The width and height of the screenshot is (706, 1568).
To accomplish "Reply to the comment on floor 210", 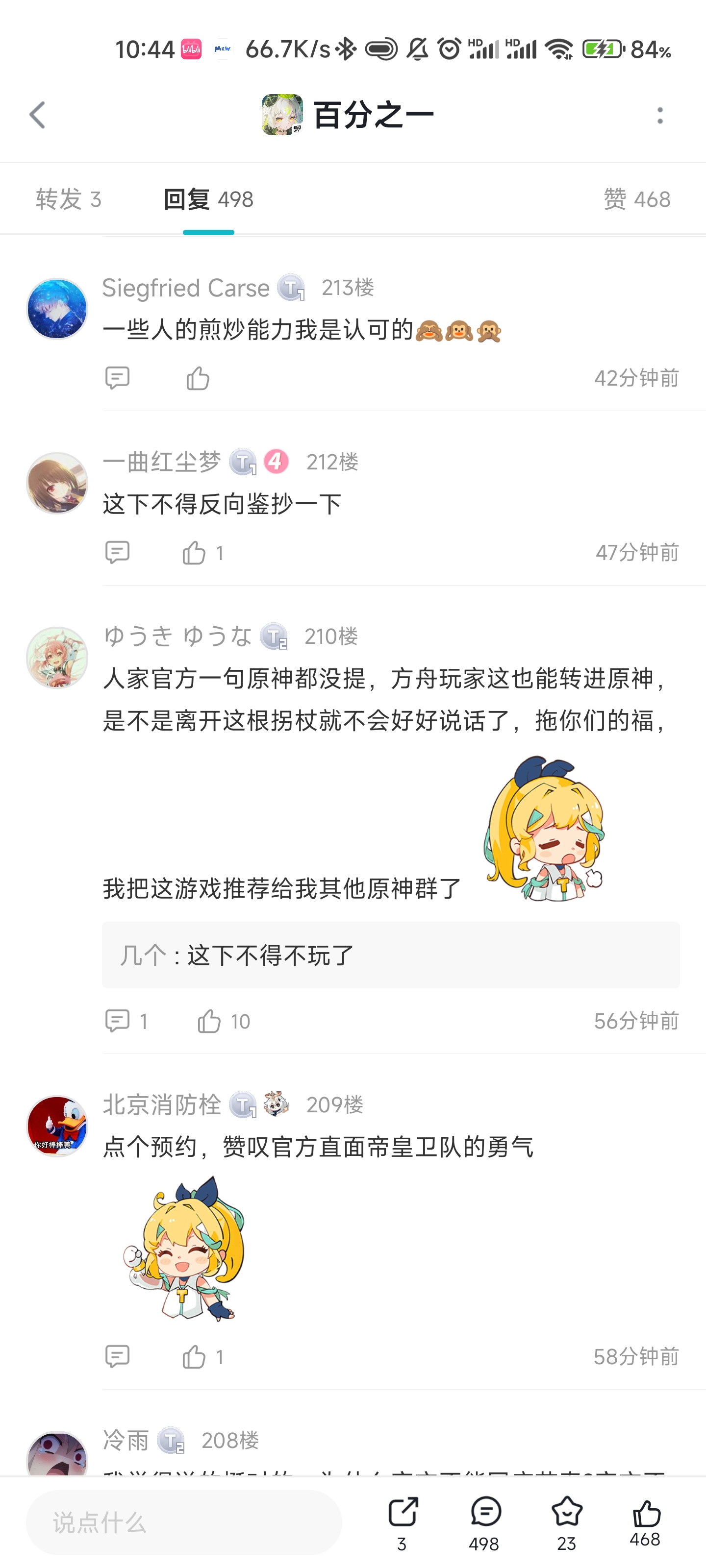I will pos(117,1021).
